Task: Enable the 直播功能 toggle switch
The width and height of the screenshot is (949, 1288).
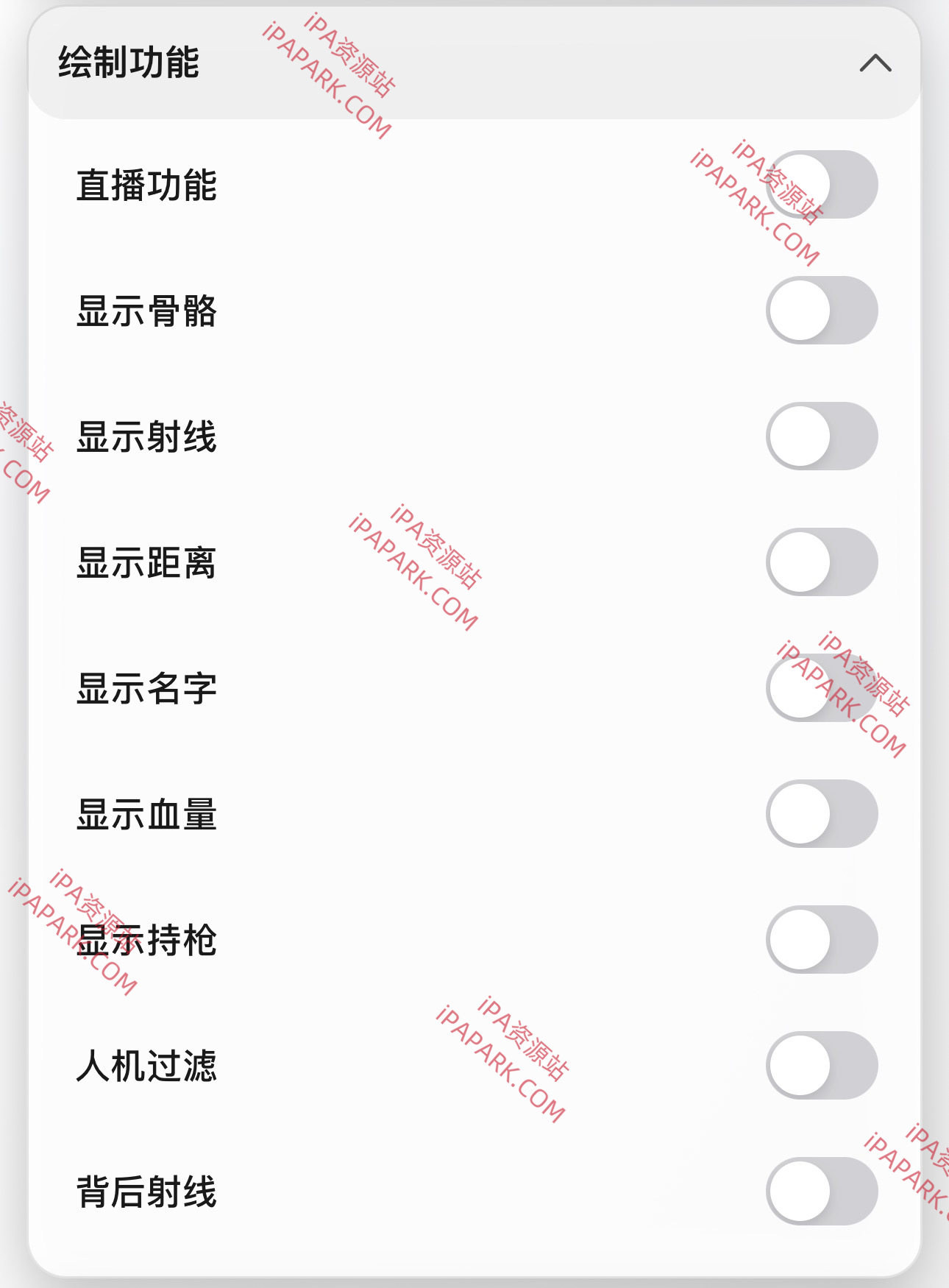Action: (x=822, y=183)
